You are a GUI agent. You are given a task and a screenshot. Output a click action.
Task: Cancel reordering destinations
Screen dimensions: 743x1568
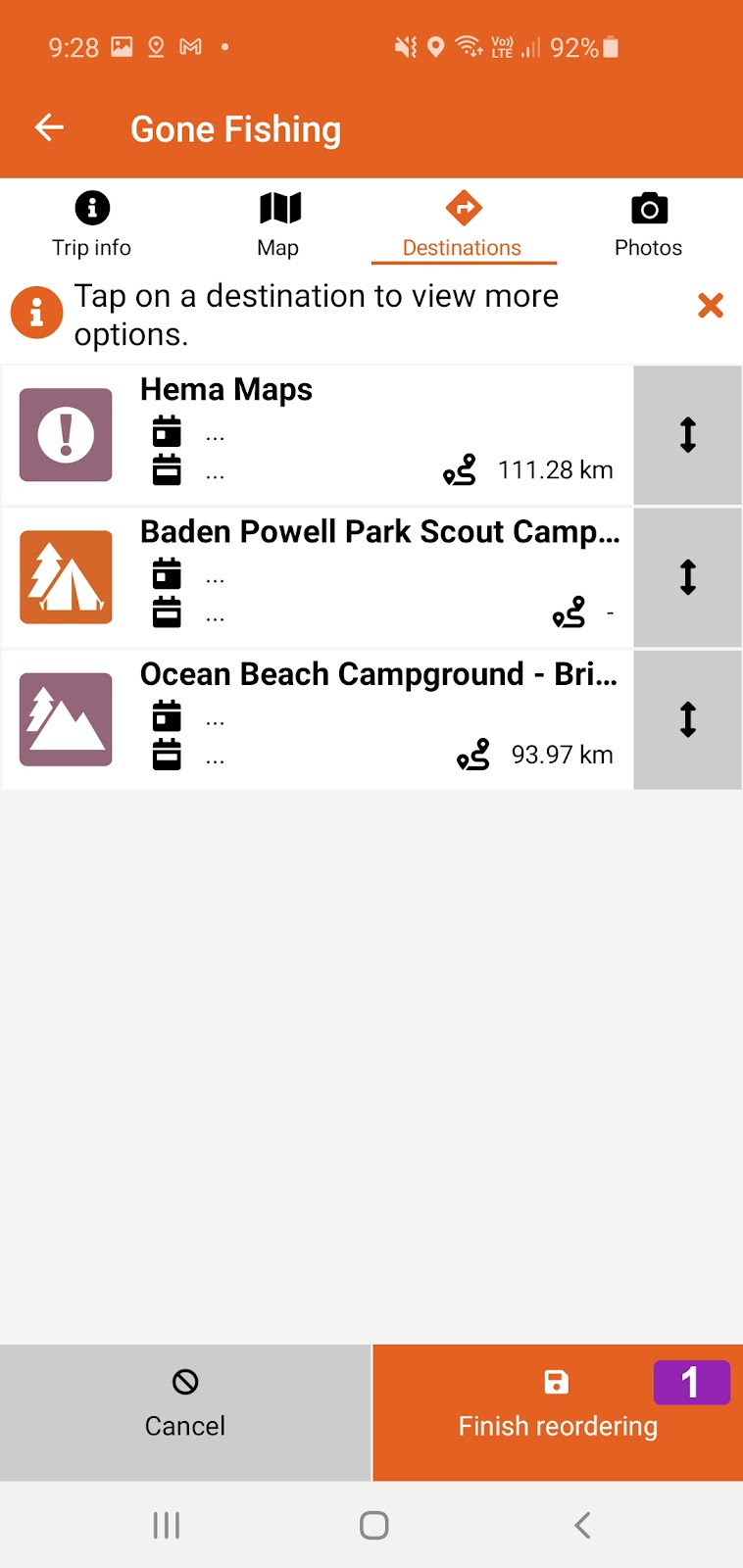pos(185,1412)
